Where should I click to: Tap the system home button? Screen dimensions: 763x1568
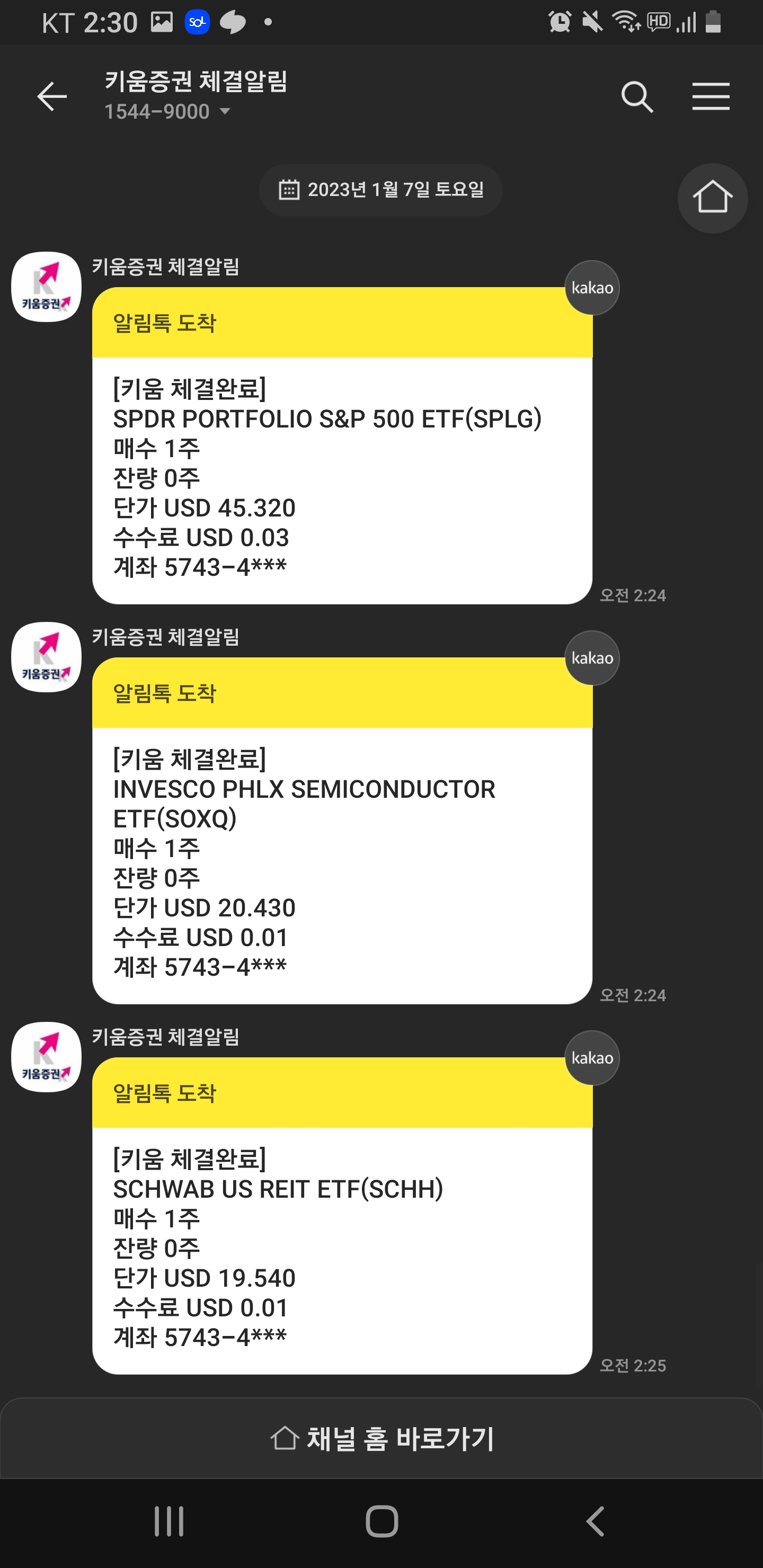click(x=382, y=1521)
